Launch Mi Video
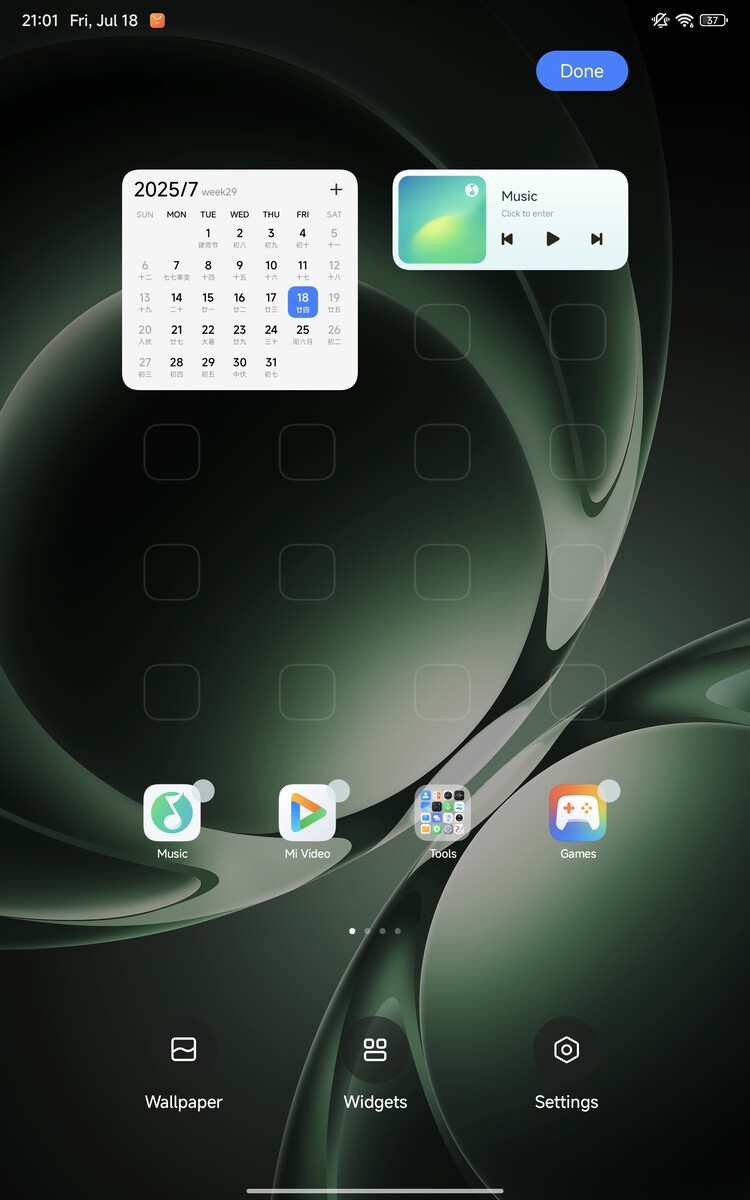Viewport: 750px width, 1200px height. [x=307, y=813]
